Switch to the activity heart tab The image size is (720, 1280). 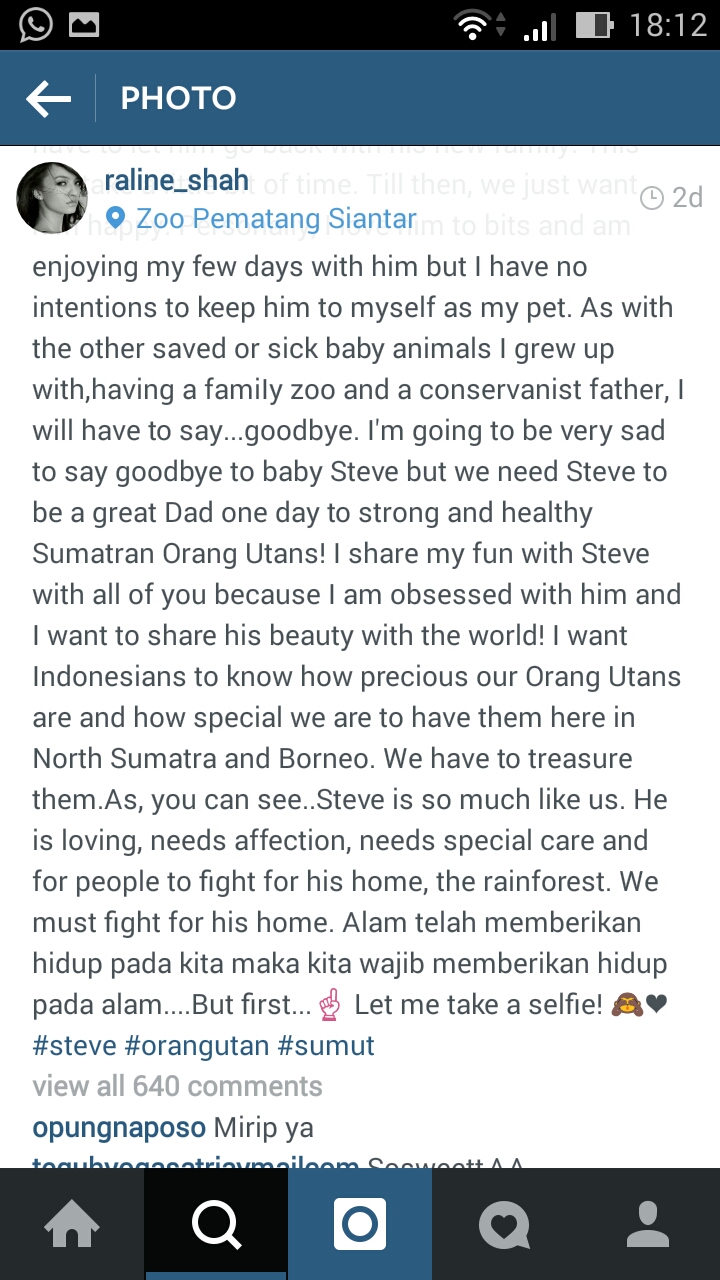pos(504,1224)
